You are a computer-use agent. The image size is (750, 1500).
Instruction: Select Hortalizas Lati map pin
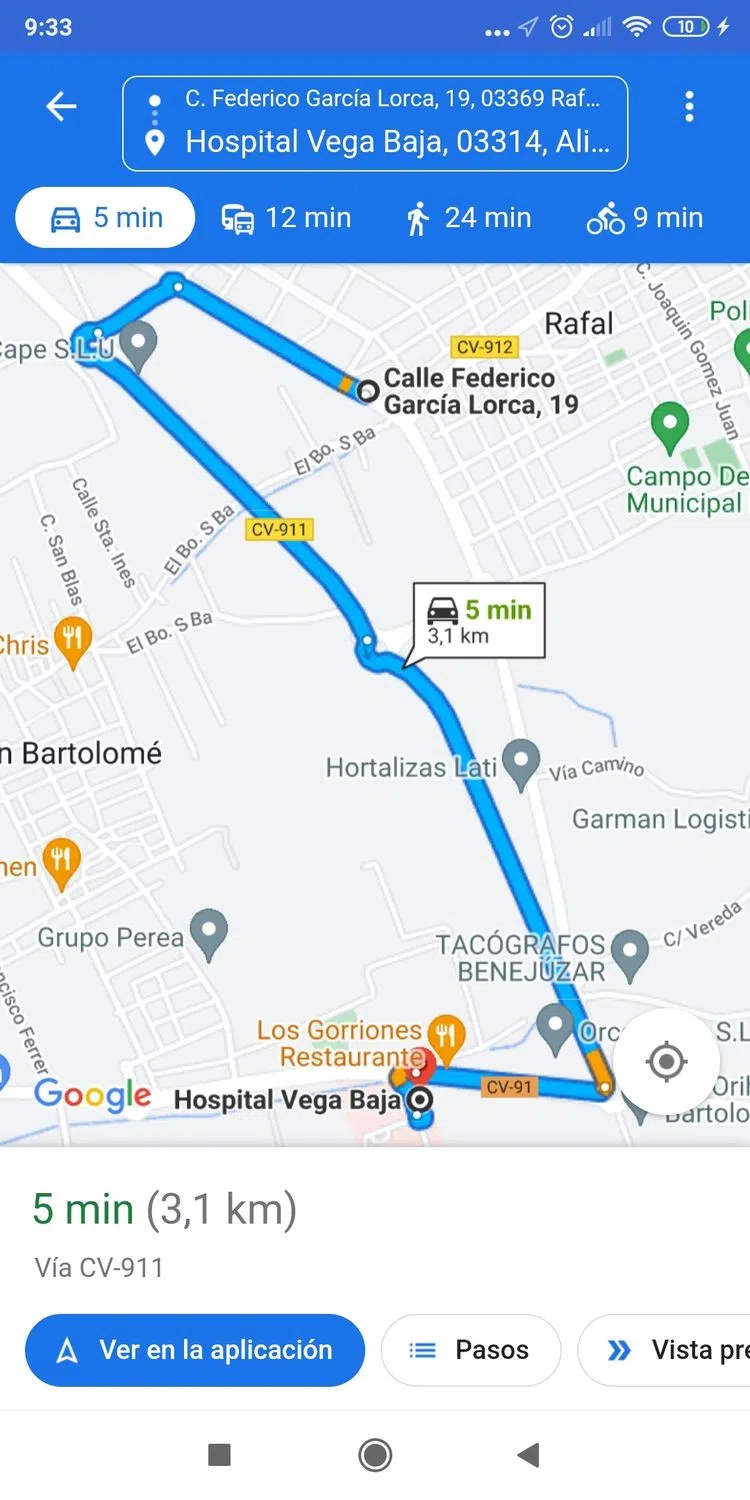pyautogui.click(x=521, y=762)
